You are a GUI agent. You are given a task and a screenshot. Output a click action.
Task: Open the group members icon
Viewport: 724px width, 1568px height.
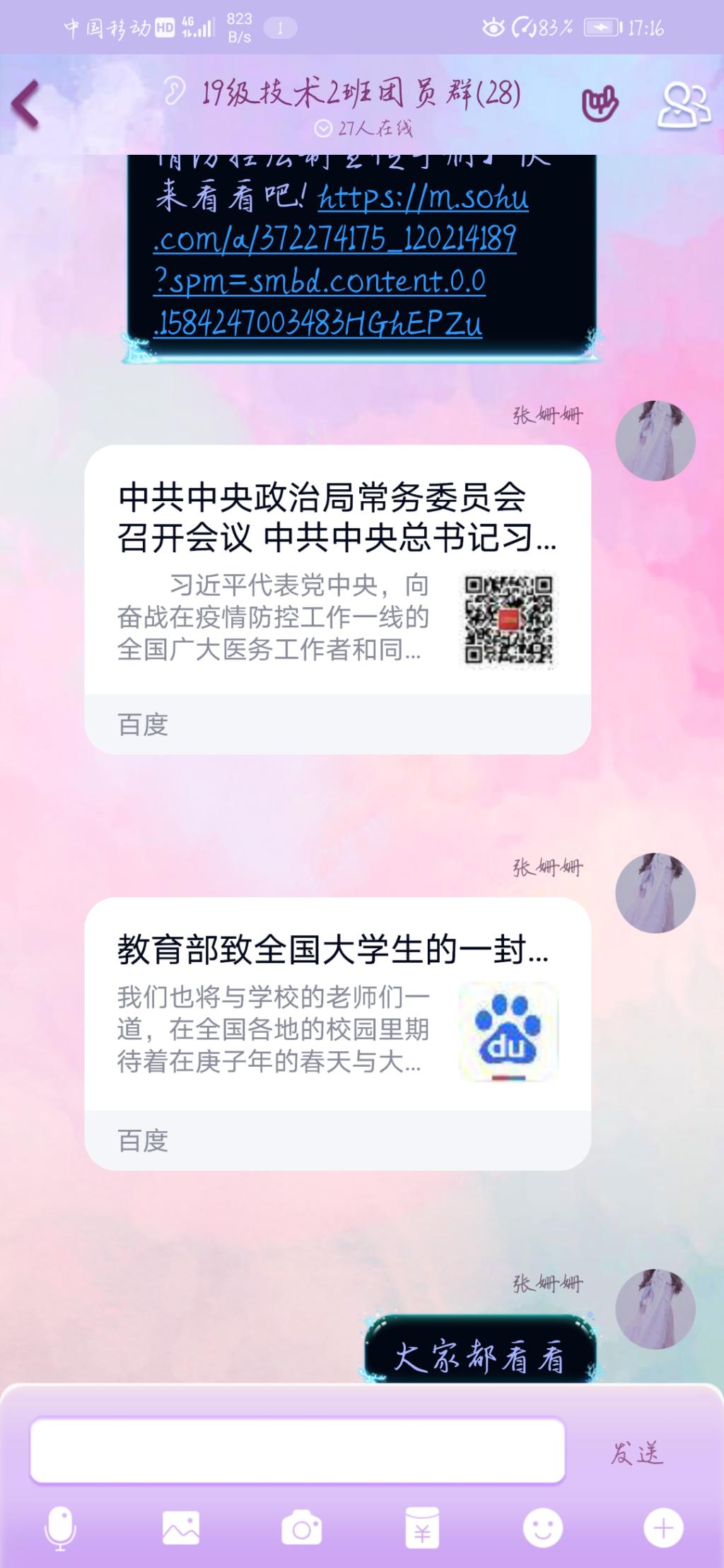pos(684,106)
